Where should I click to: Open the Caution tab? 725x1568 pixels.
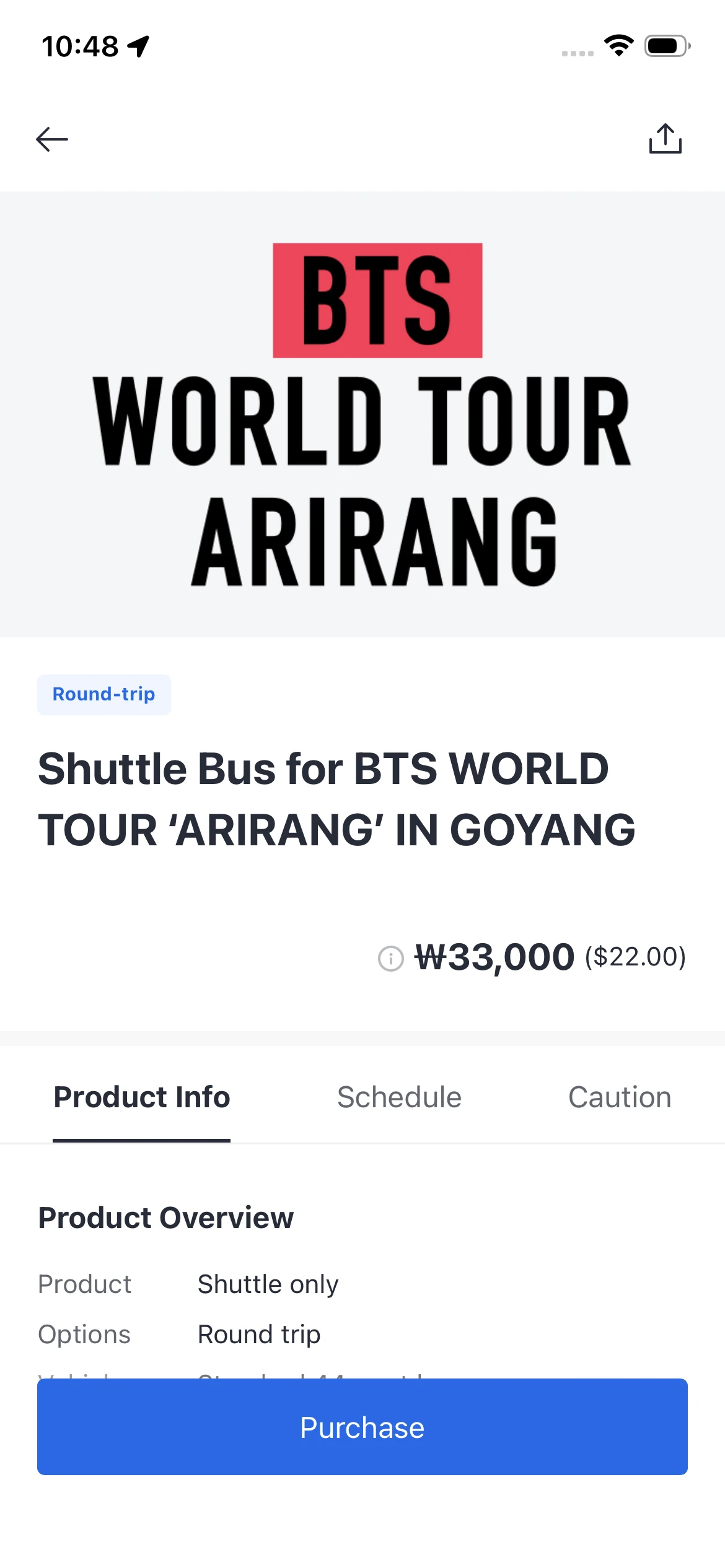coord(620,1097)
